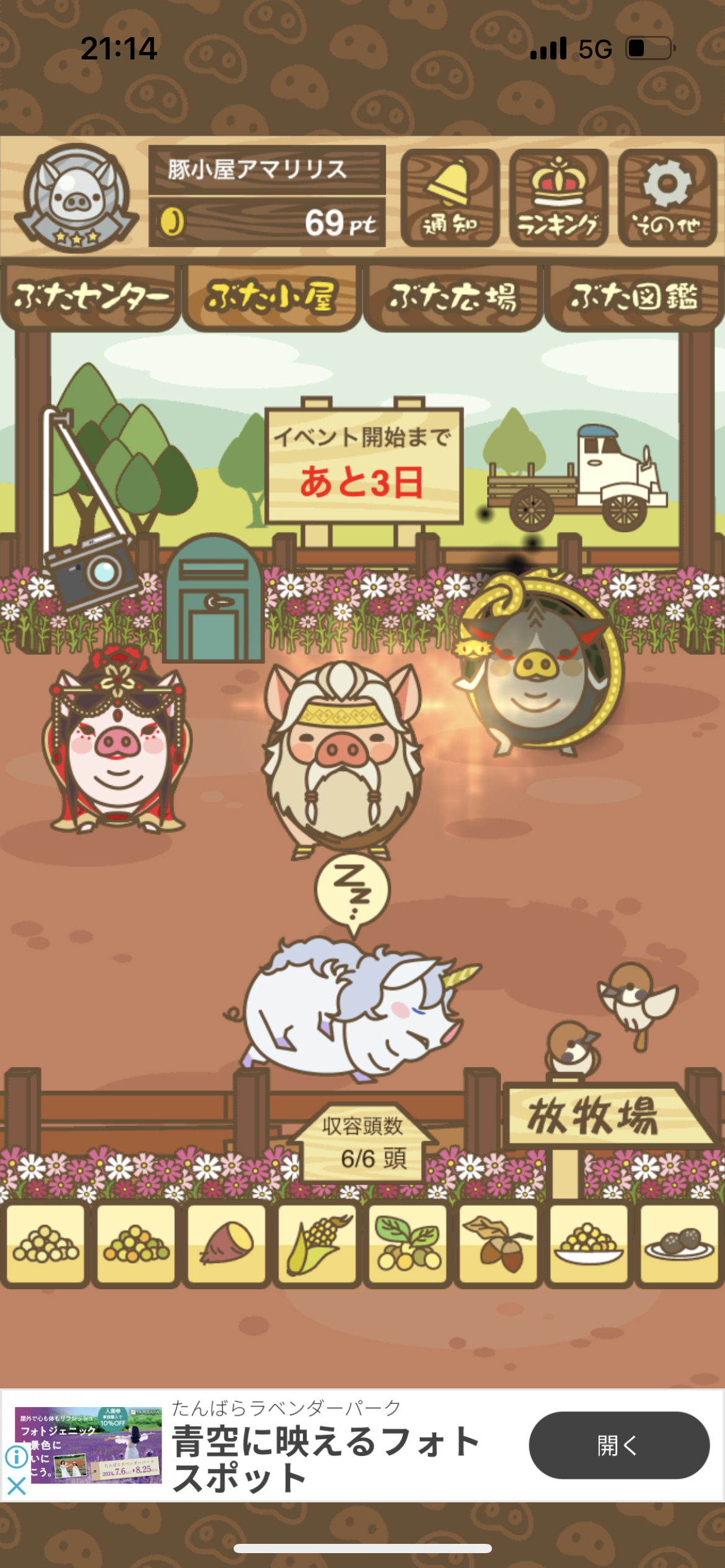
Task: Close the ad banner with X
Action: tap(17, 1486)
